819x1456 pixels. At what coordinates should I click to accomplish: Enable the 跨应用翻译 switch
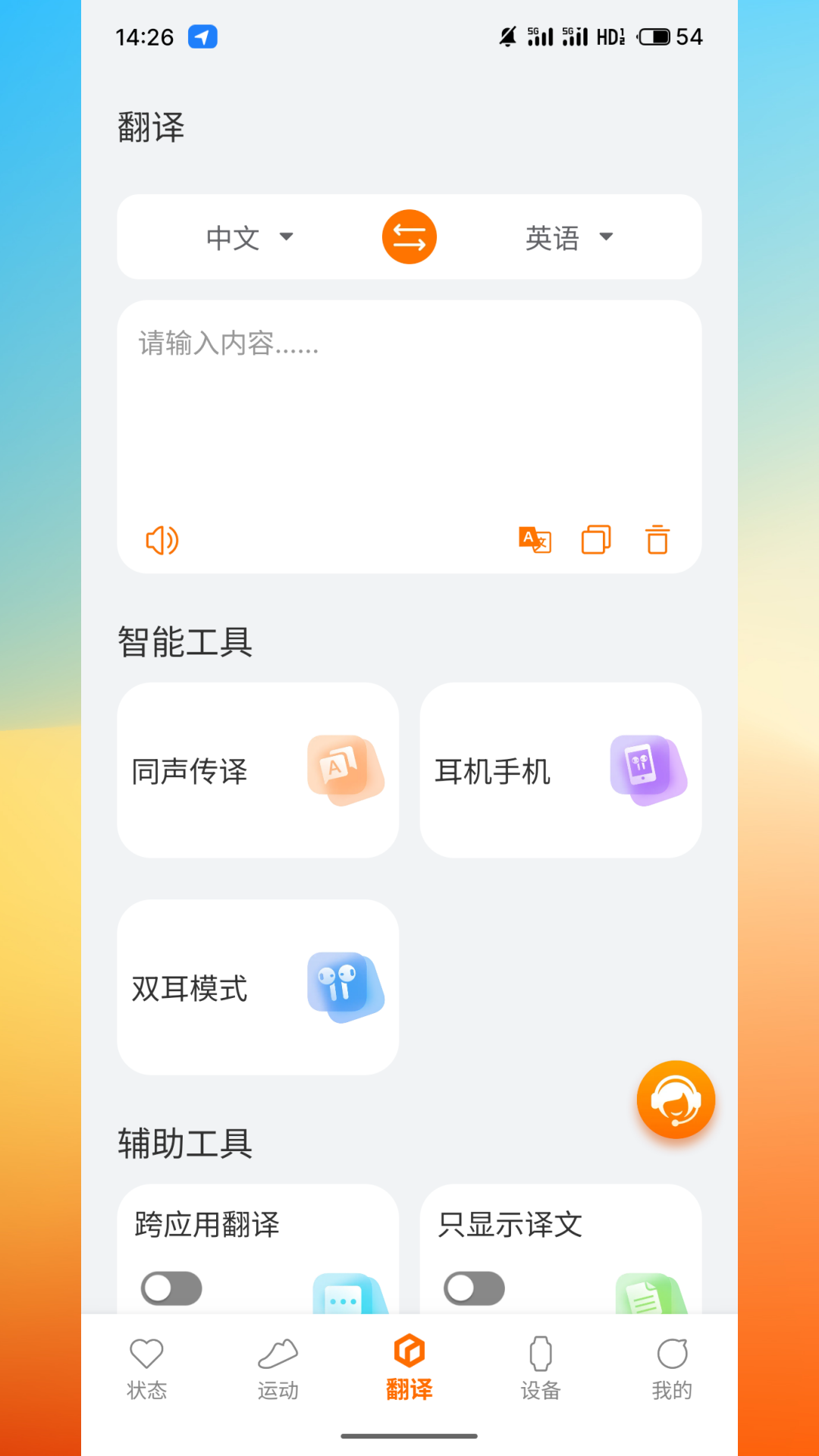[171, 1288]
